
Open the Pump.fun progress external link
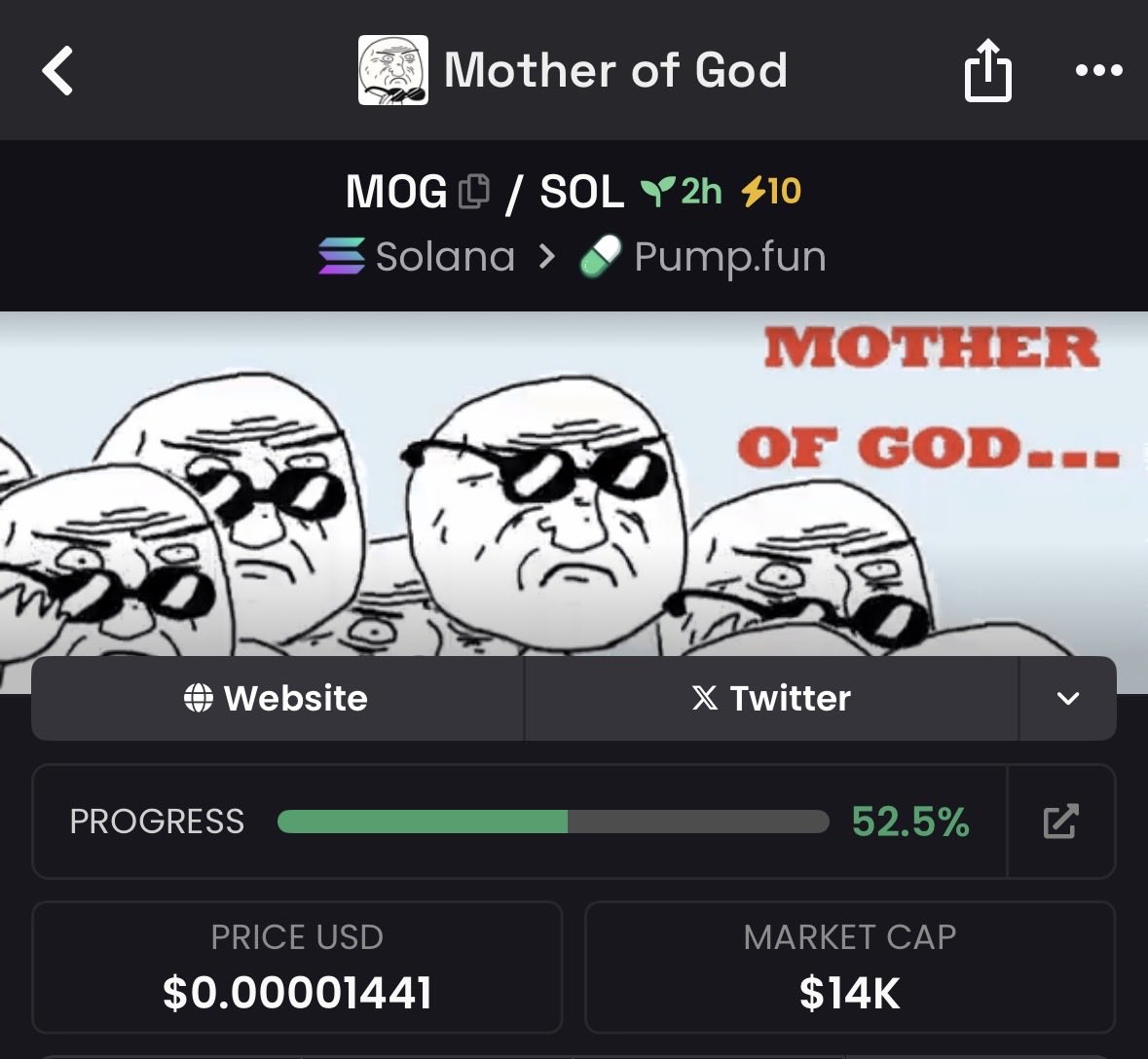click(1060, 822)
